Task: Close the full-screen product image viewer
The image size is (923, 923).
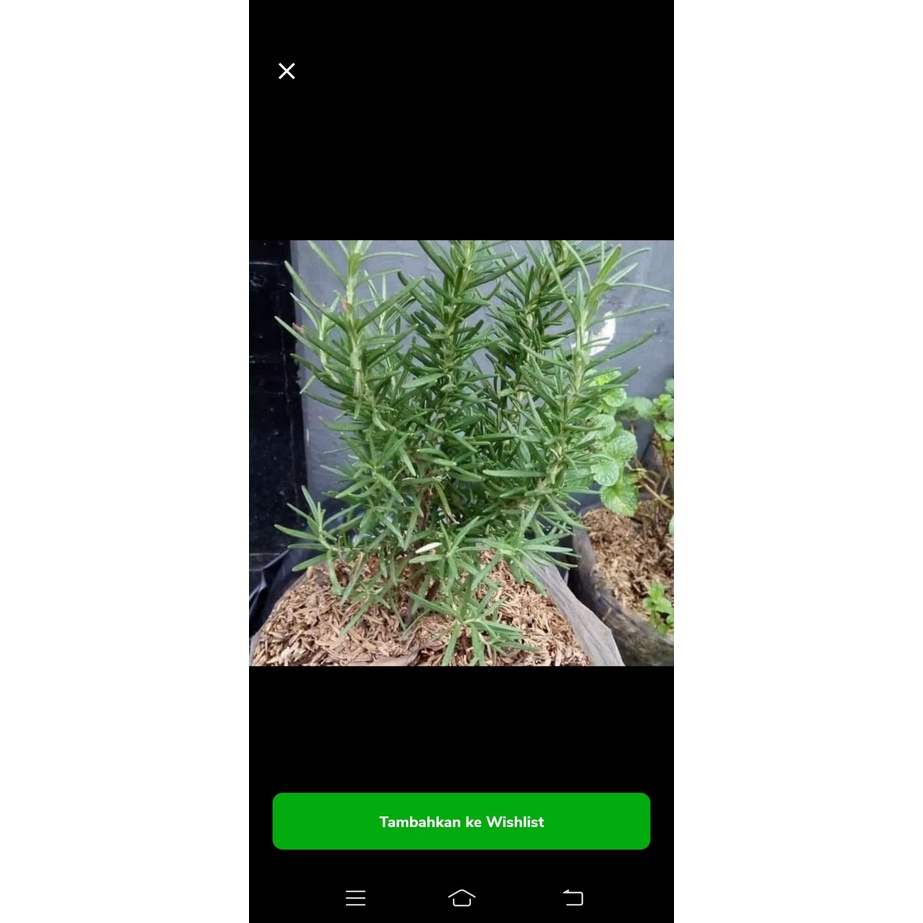Action: (x=287, y=71)
